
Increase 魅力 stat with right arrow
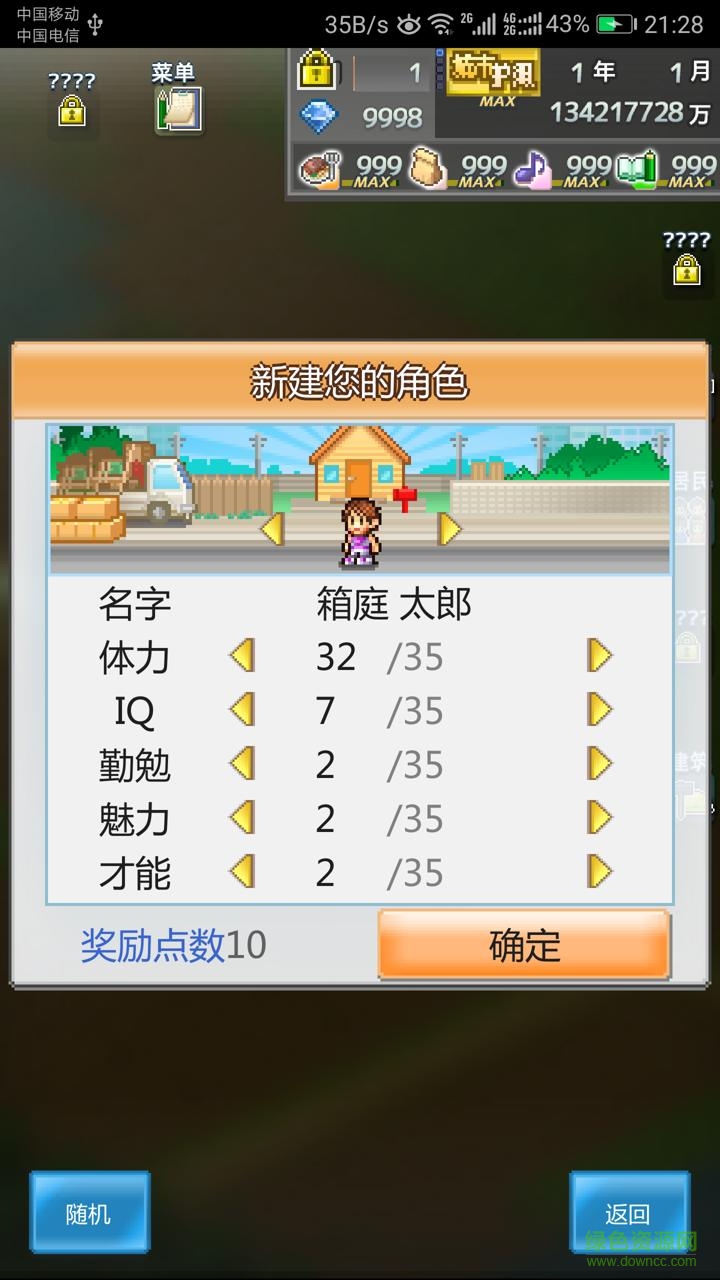[x=598, y=819]
